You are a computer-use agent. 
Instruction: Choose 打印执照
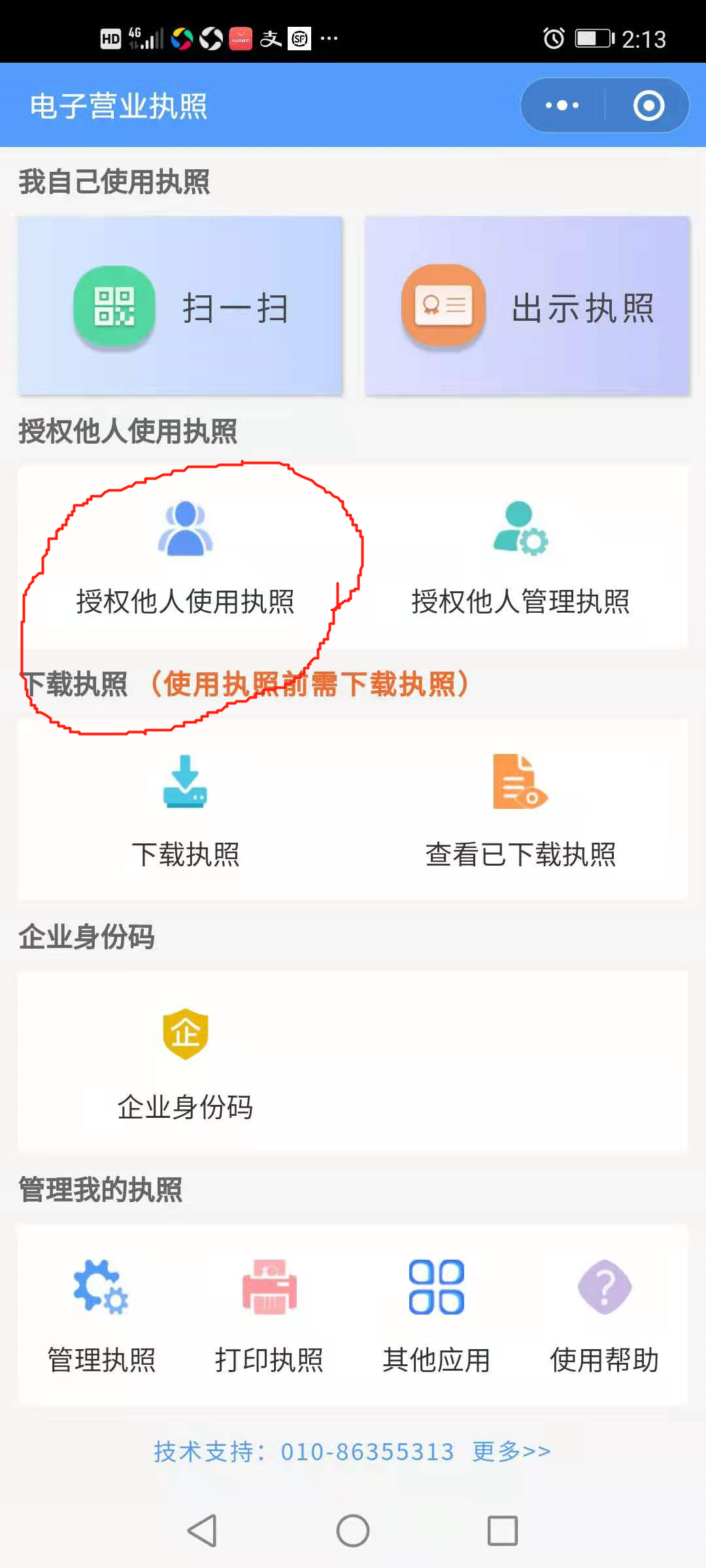click(x=269, y=1315)
